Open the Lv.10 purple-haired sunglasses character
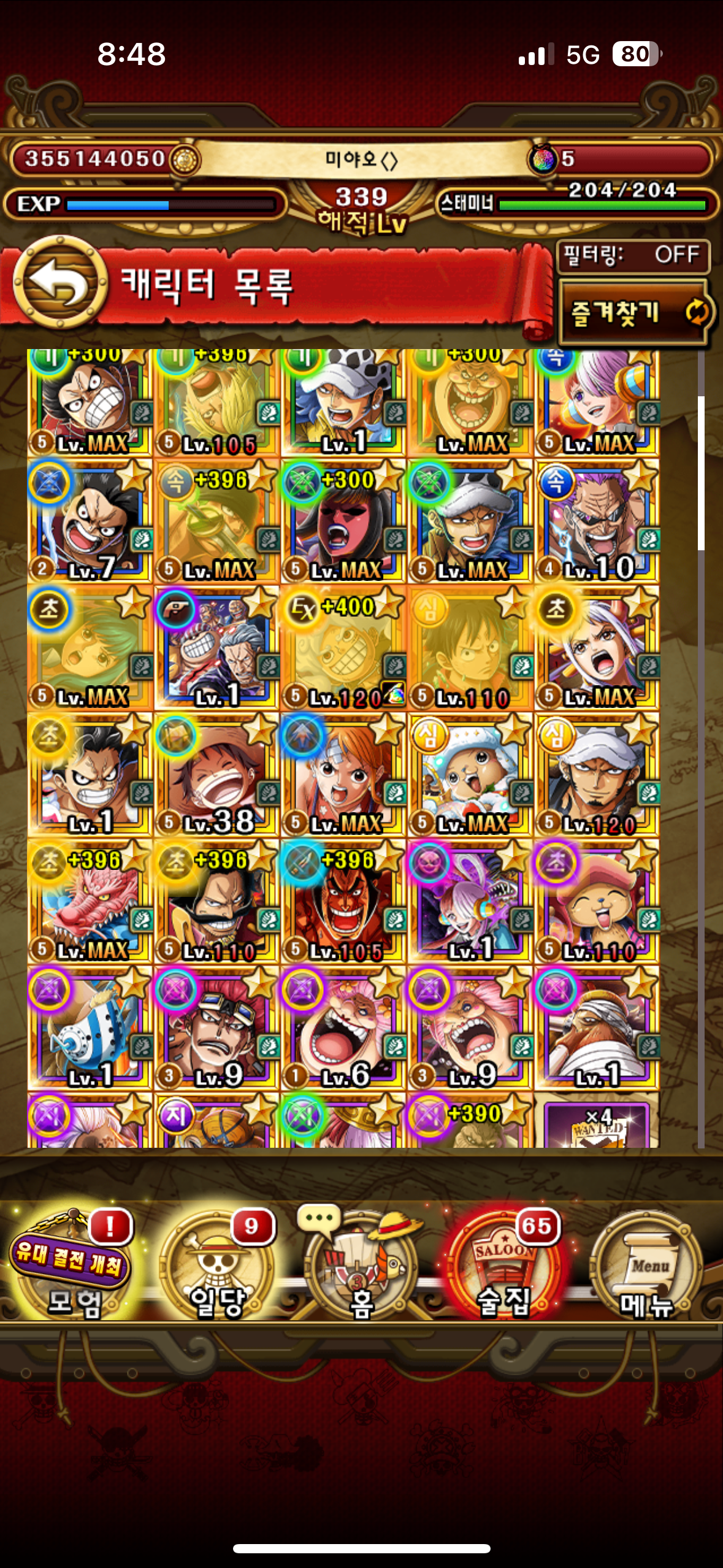Viewport: 723px width, 1568px height. [x=597, y=521]
